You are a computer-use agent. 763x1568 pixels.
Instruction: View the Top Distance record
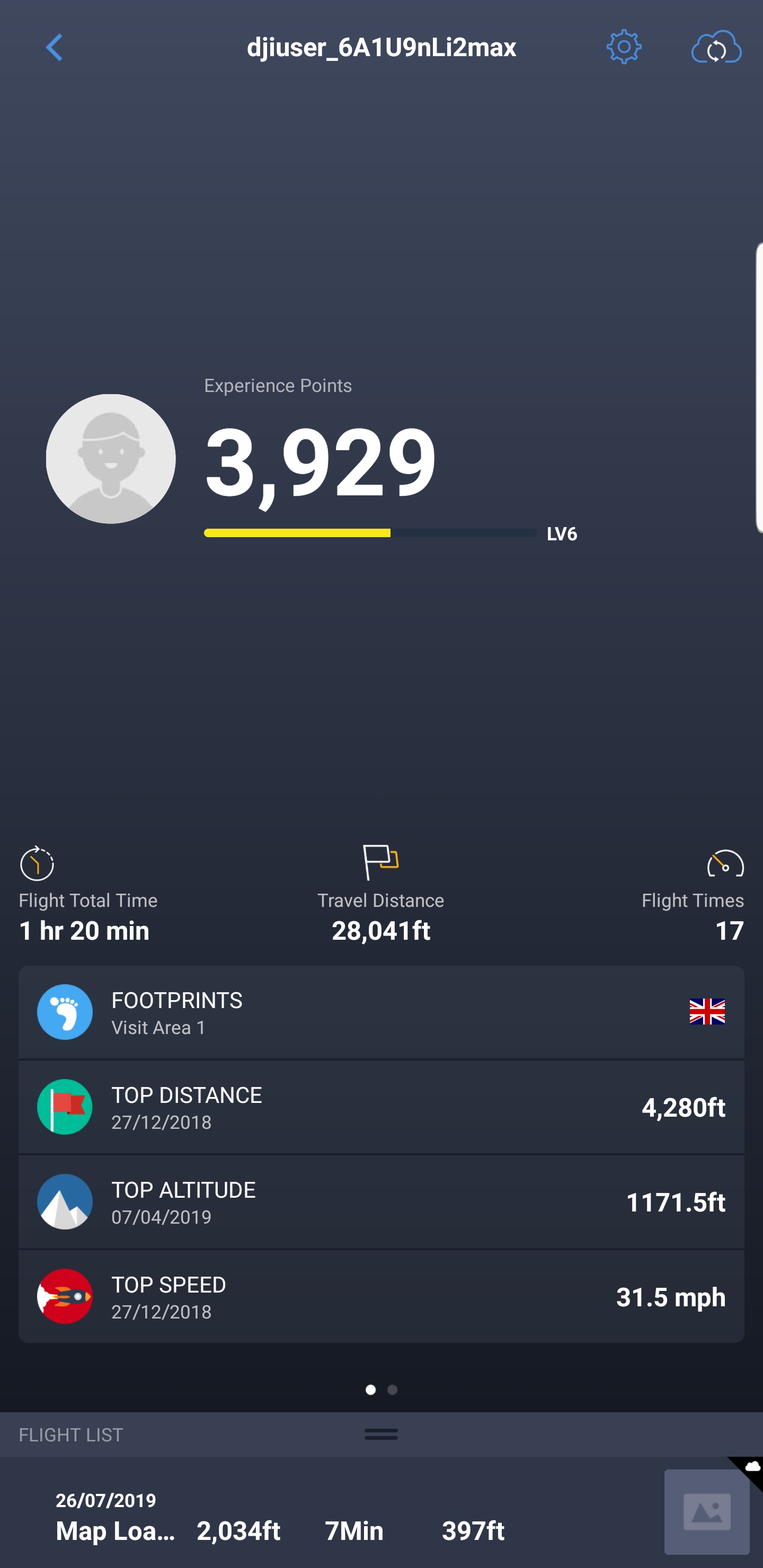point(381,1107)
